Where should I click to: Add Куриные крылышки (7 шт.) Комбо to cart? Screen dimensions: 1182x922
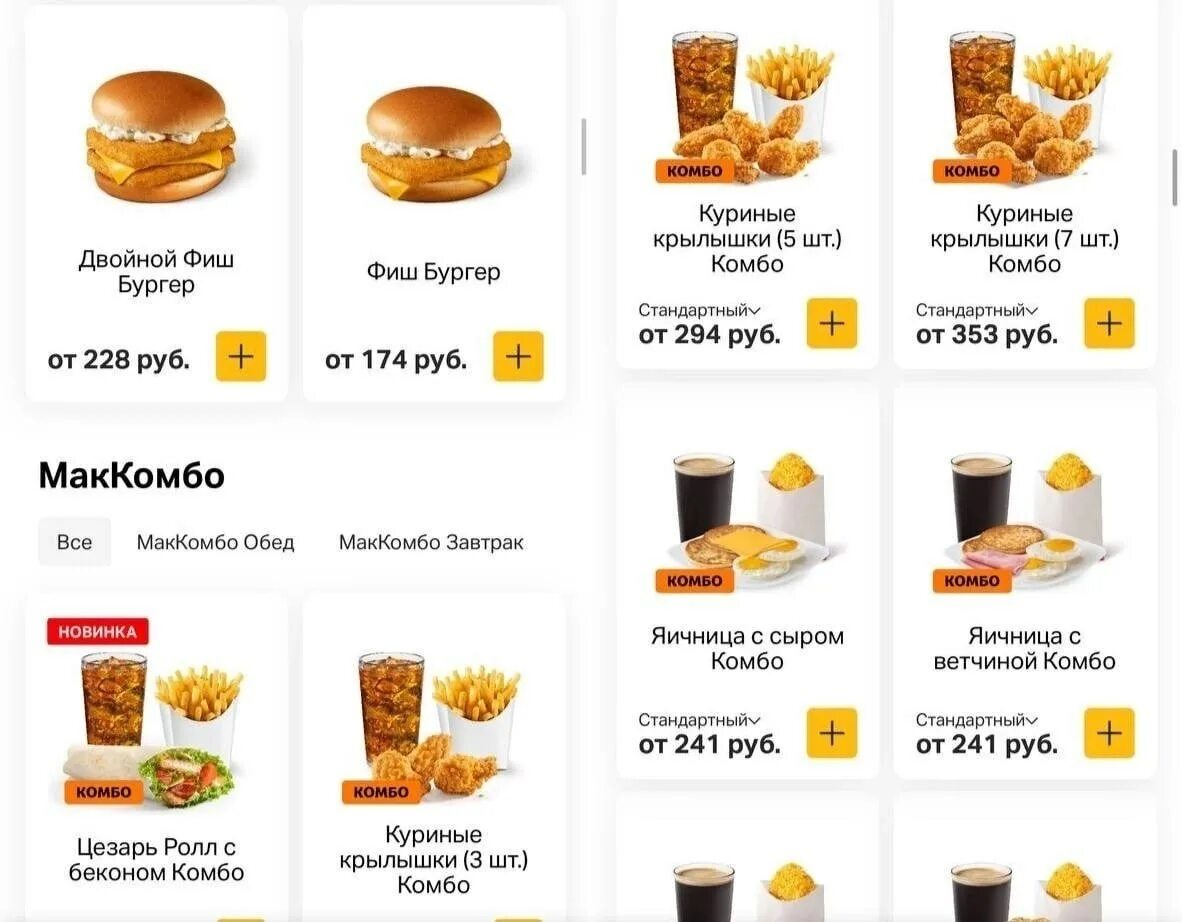click(x=1109, y=323)
